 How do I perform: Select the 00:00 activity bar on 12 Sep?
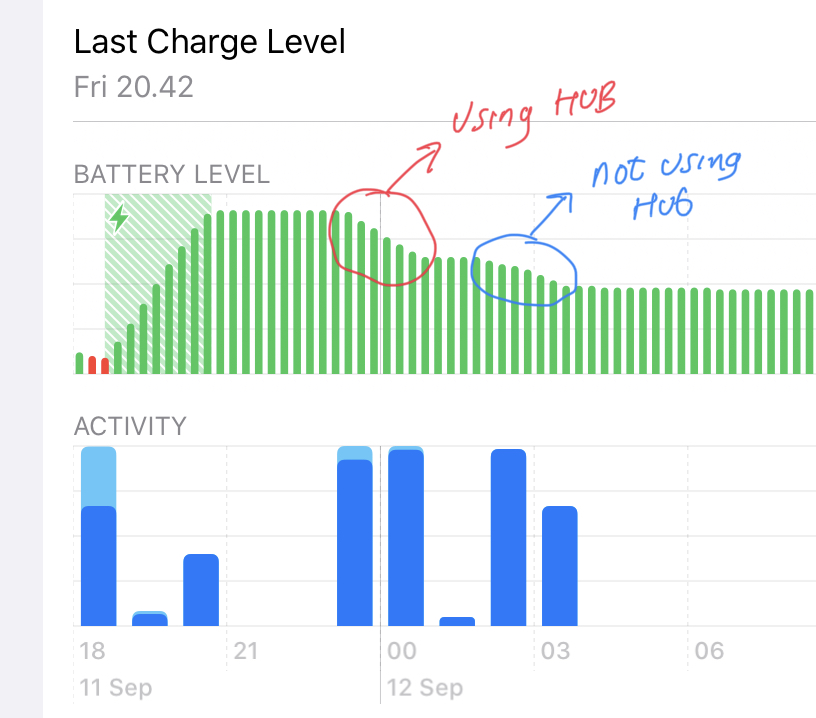pyautogui.click(x=406, y=536)
